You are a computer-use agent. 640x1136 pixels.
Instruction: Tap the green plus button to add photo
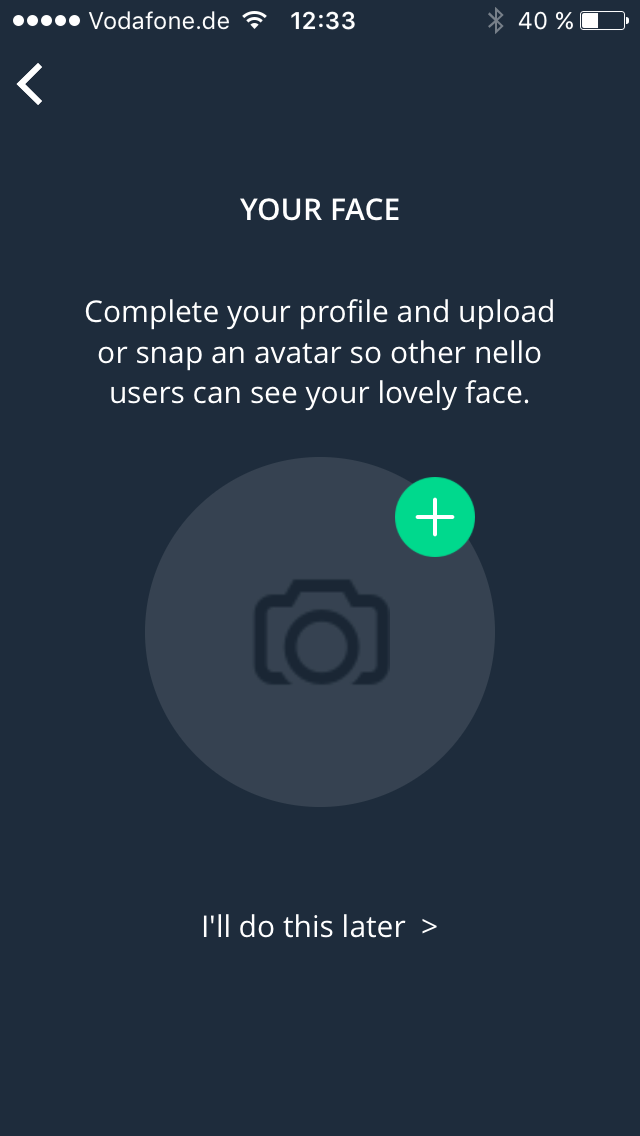click(x=435, y=517)
